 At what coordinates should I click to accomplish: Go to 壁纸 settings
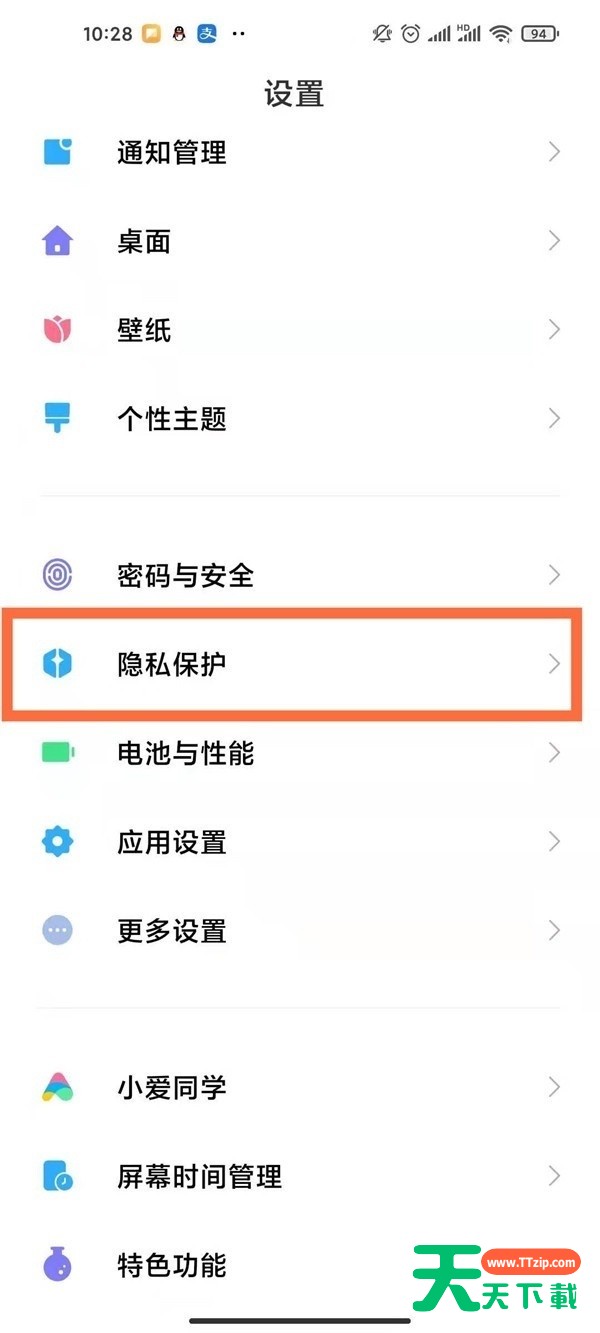pos(300,330)
